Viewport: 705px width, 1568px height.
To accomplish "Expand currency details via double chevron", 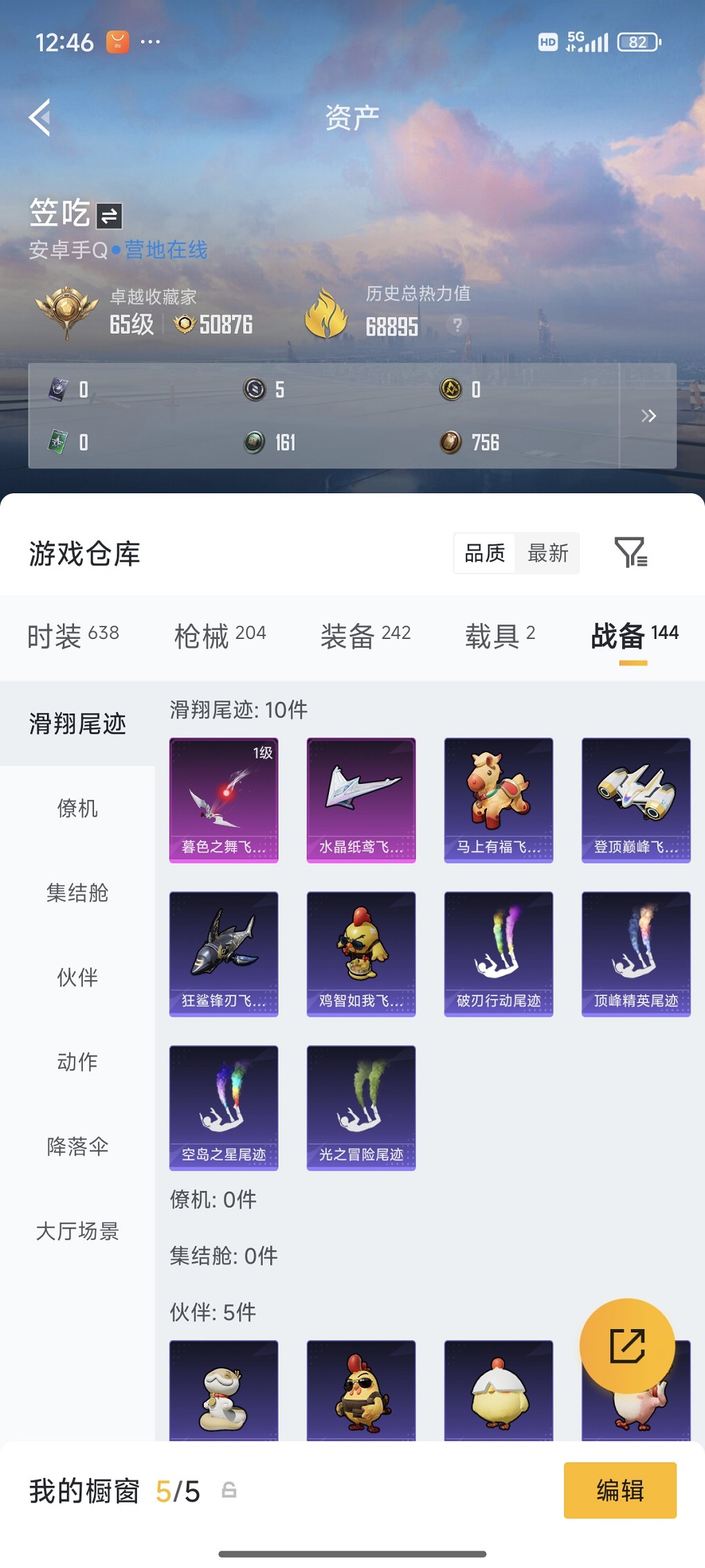I will 648,416.
